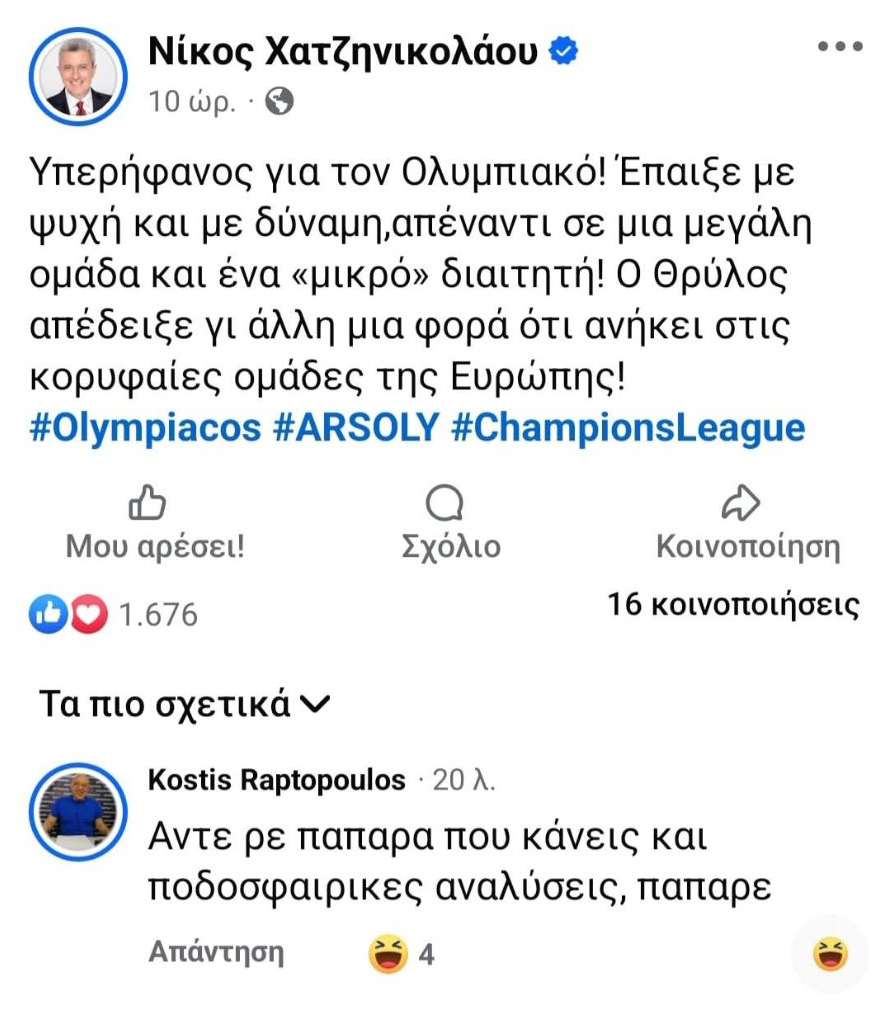Open the #ARSOLY hashtag
890x1028 pixels.
[x=355, y=428]
